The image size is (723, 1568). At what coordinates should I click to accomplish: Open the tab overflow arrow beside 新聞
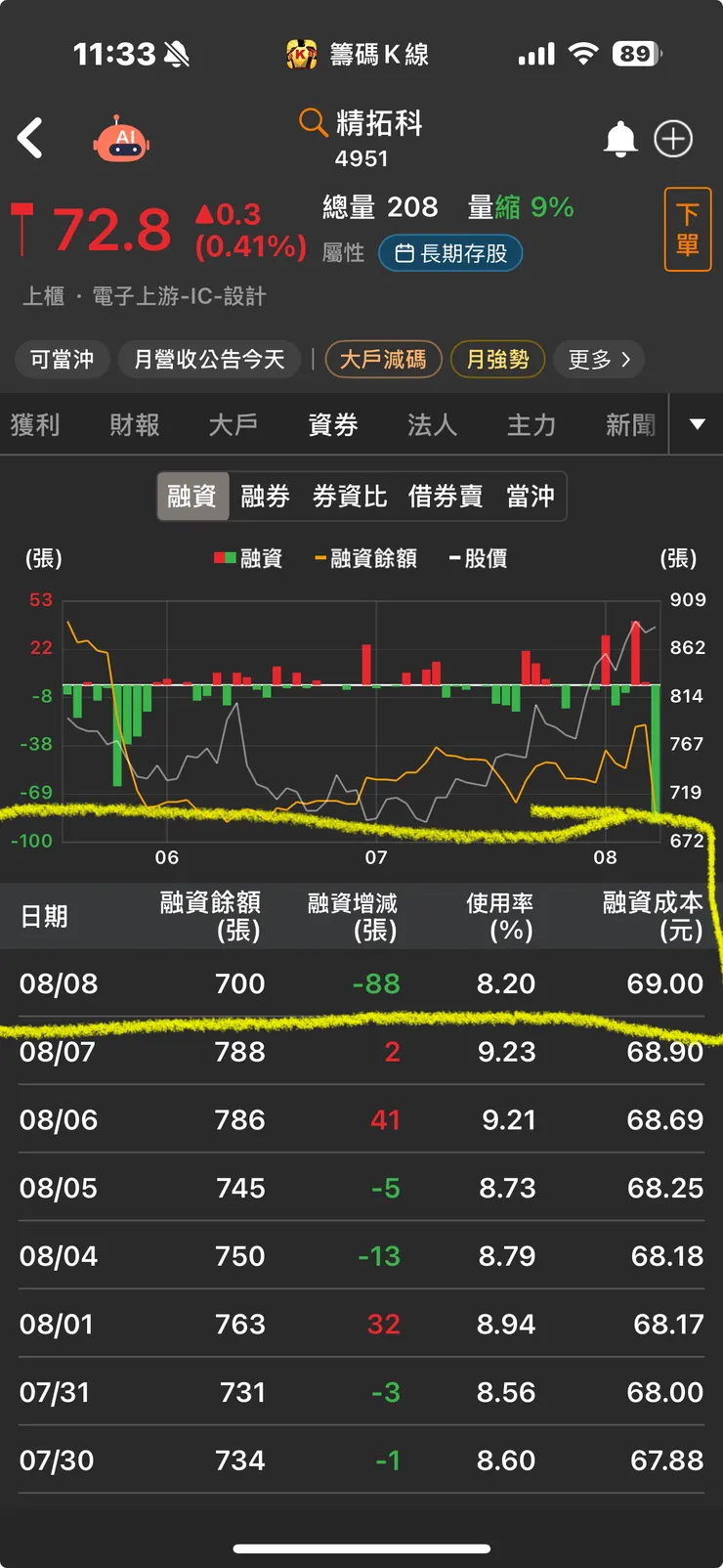click(696, 424)
